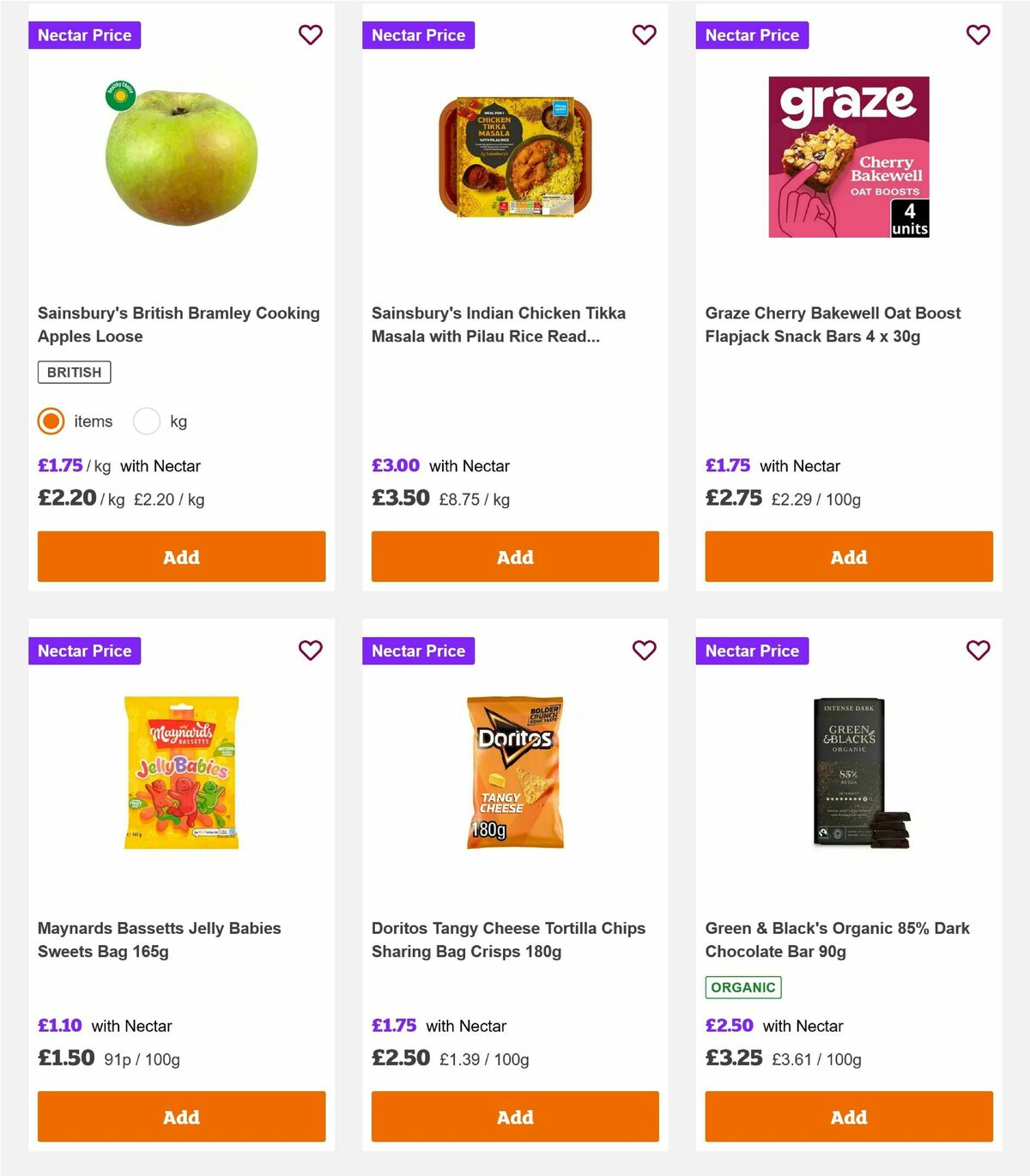Viewport: 1030px width, 1176px height.
Task: Click the Nectar Price badge on the apples card
Action: click(85, 35)
